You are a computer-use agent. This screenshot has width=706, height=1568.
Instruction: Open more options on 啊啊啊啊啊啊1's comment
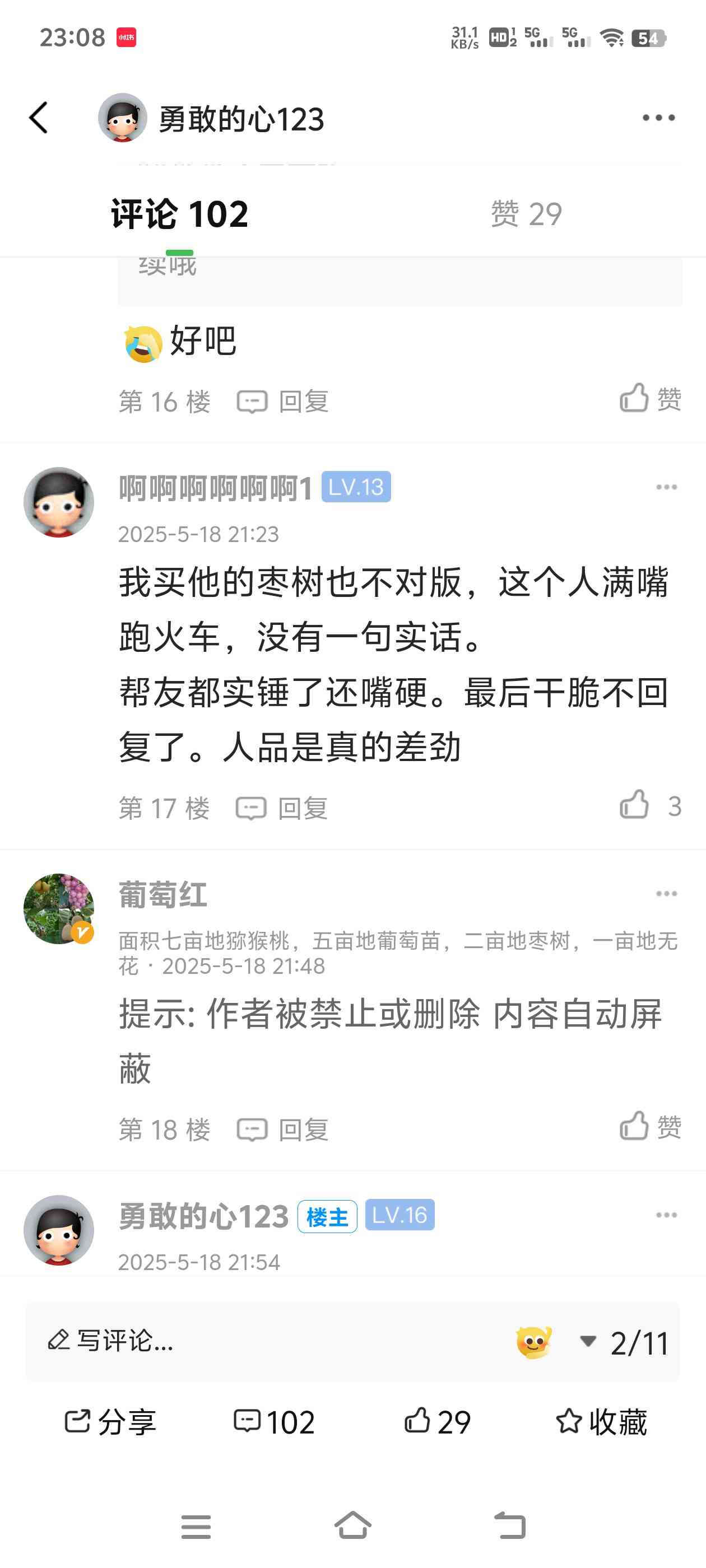[666, 487]
